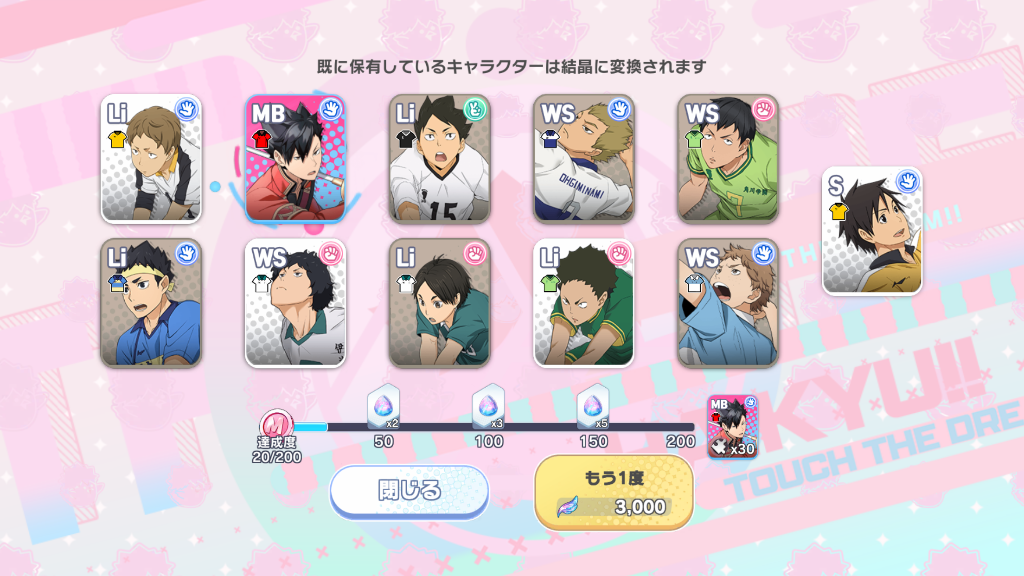Image resolution: width=1024 pixels, height=576 pixels.
Task: Open the Li card with blue headband player
Action: click(151, 303)
